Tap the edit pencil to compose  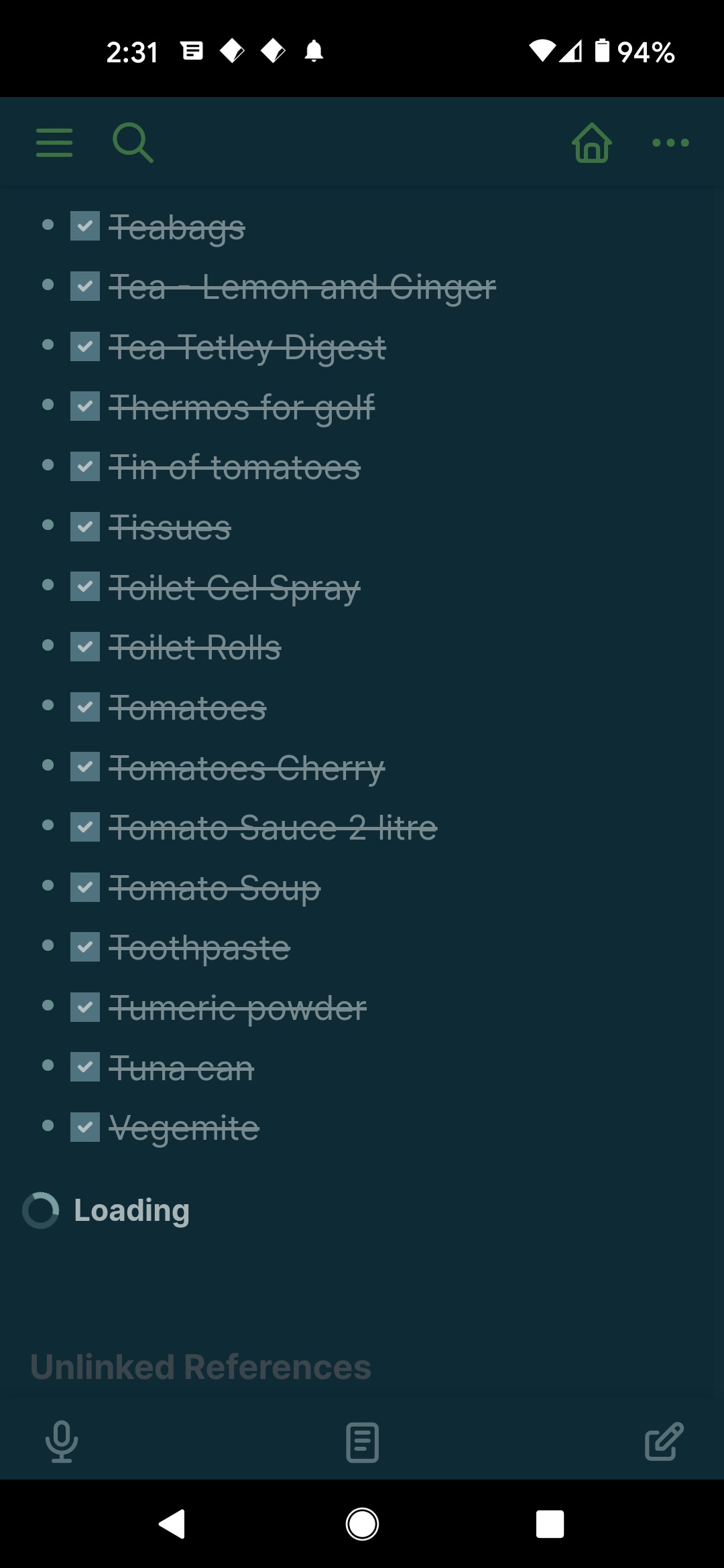point(664,1441)
